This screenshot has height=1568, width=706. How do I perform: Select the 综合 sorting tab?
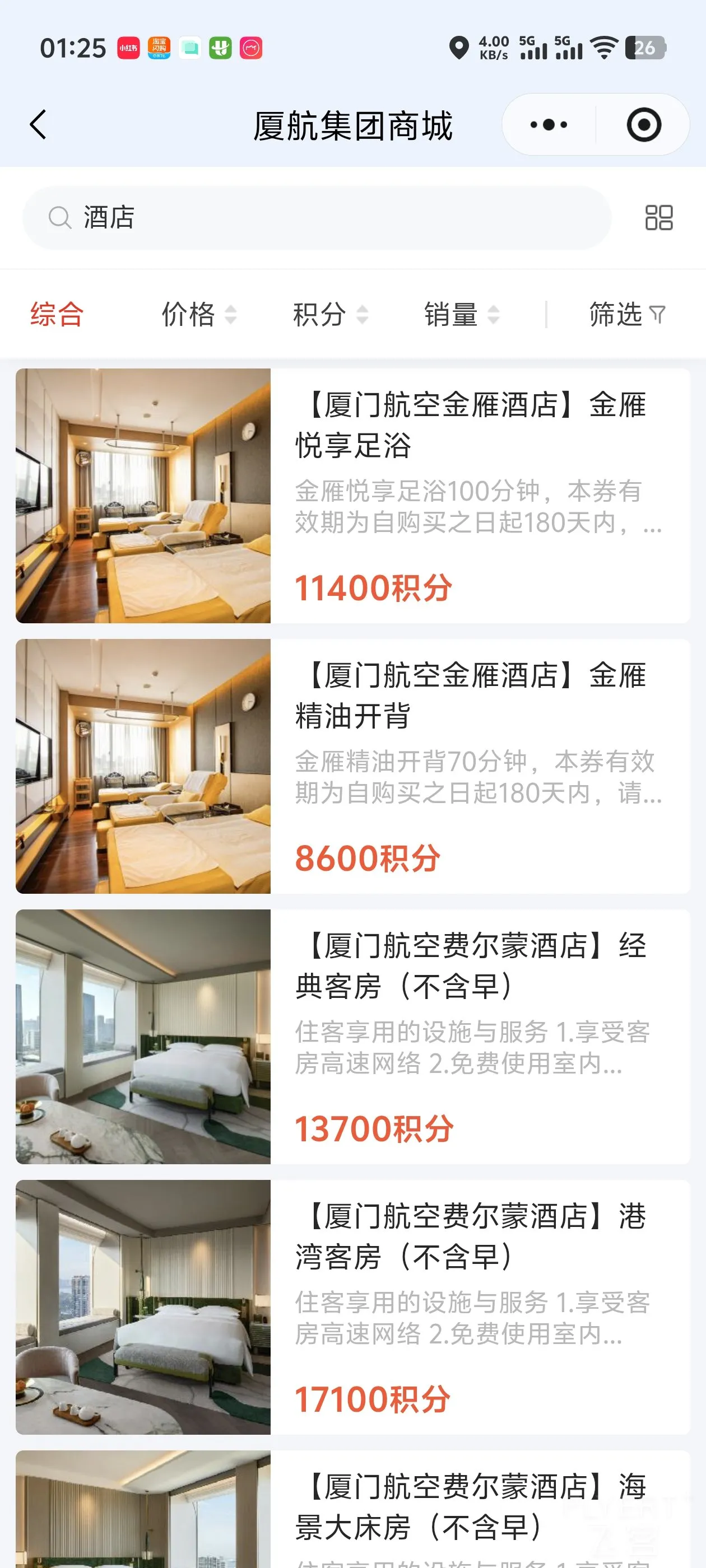57,315
